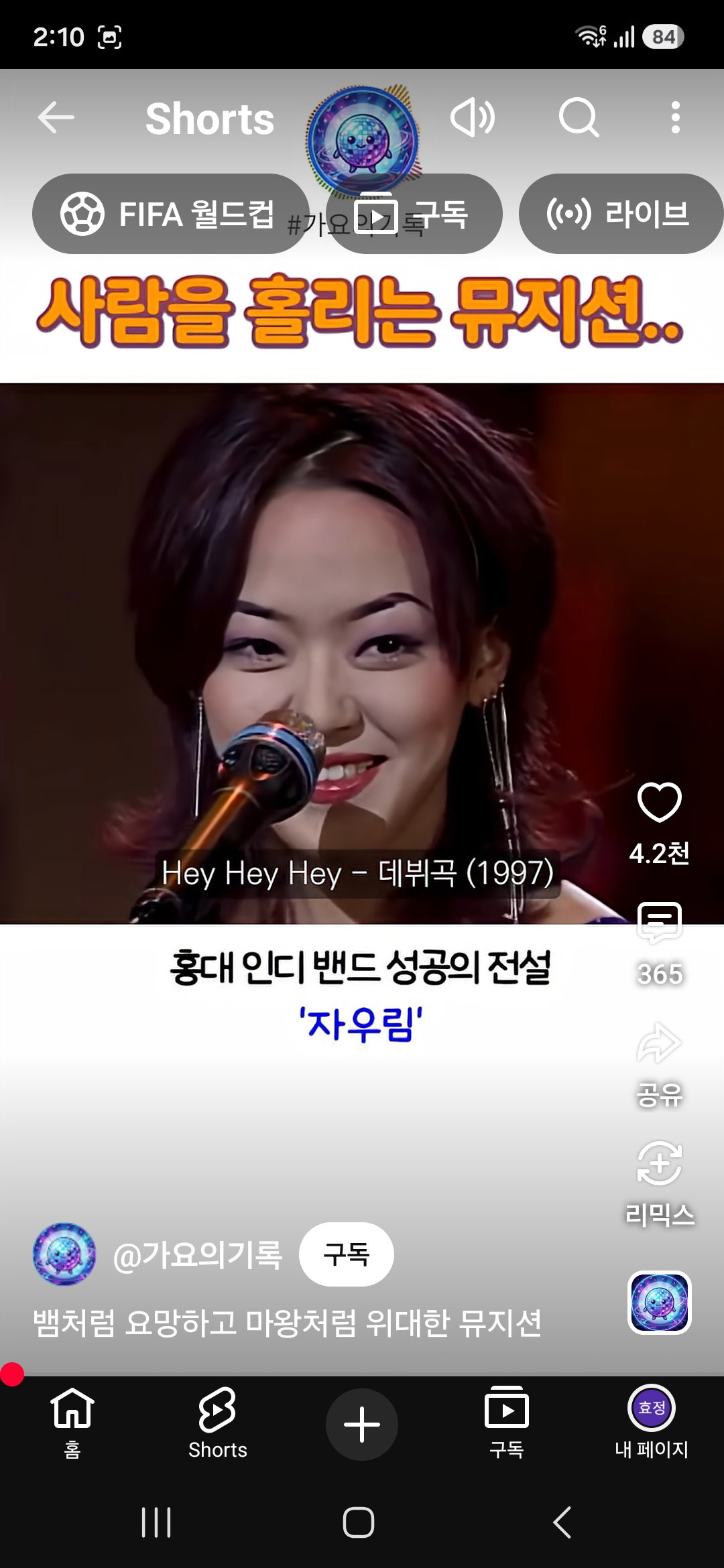This screenshot has height=1568, width=724.
Task: Mute the Short's sound
Action: 473,118
